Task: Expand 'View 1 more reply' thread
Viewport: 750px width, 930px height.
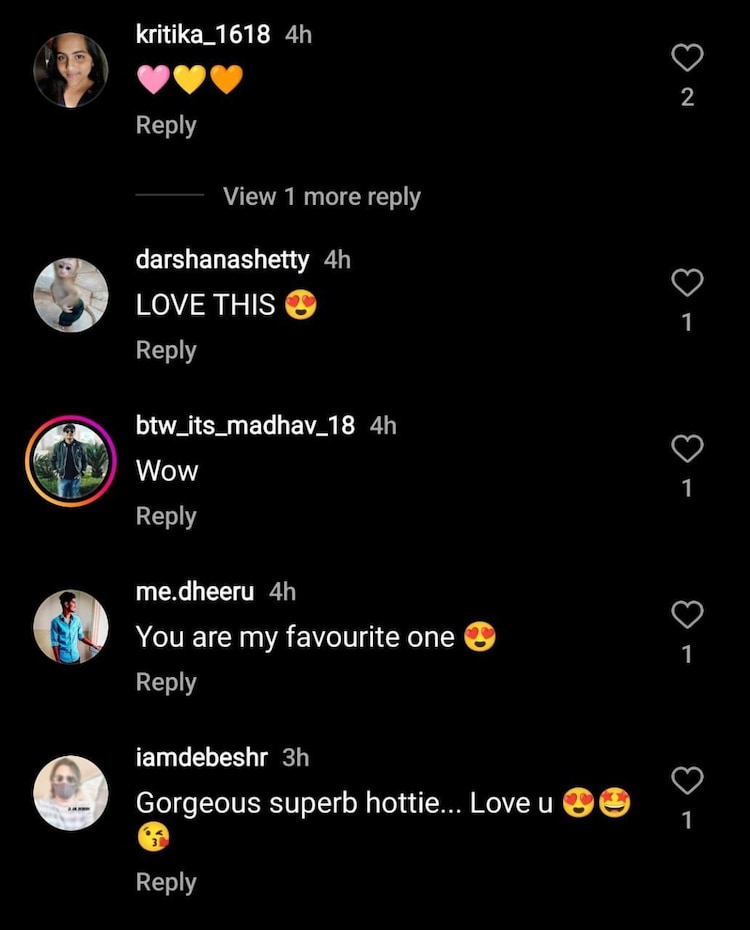Action: [x=321, y=196]
